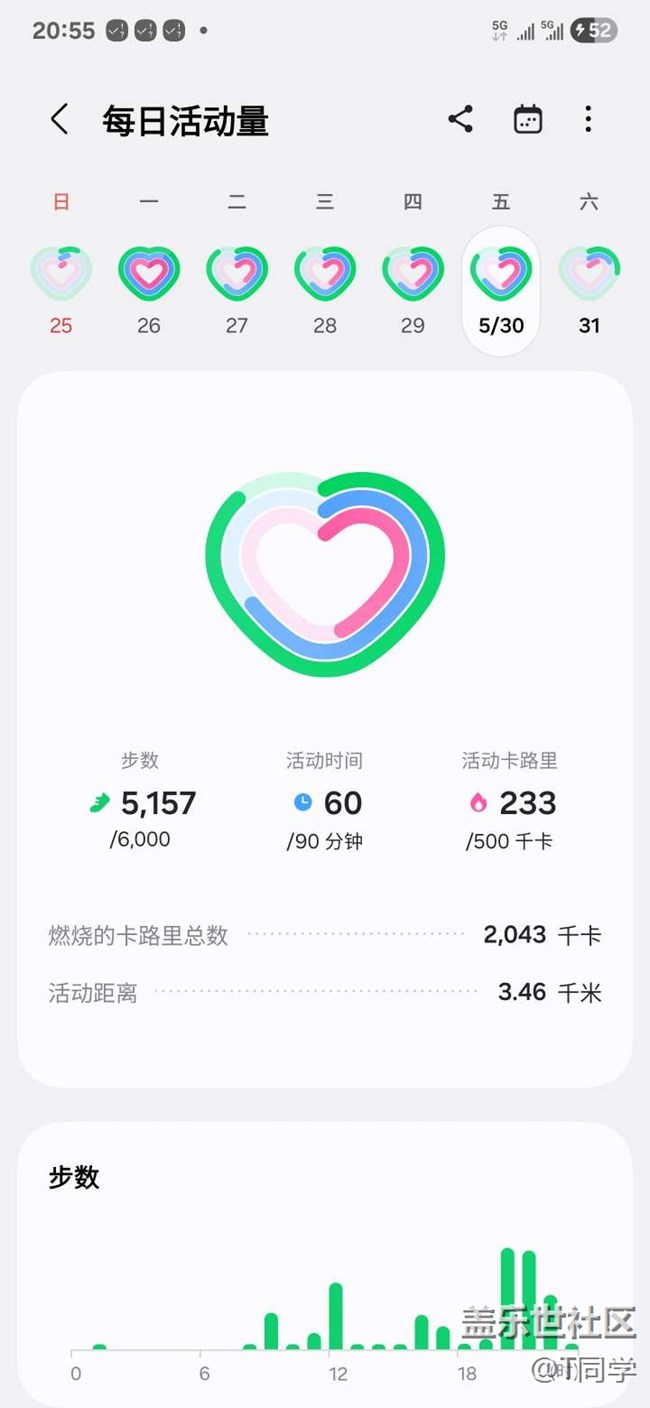Share the daily activity summary
This screenshot has height=1408, width=650.
point(460,120)
